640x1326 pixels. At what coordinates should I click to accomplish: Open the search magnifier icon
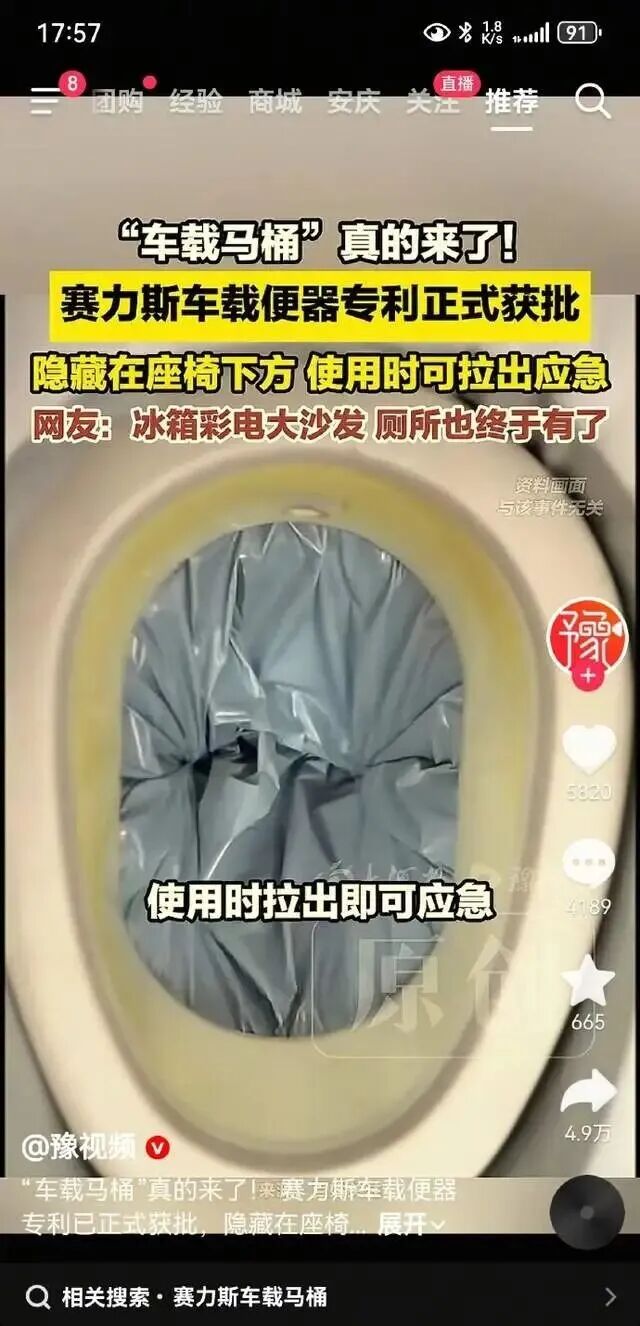click(x=592, y=101)
